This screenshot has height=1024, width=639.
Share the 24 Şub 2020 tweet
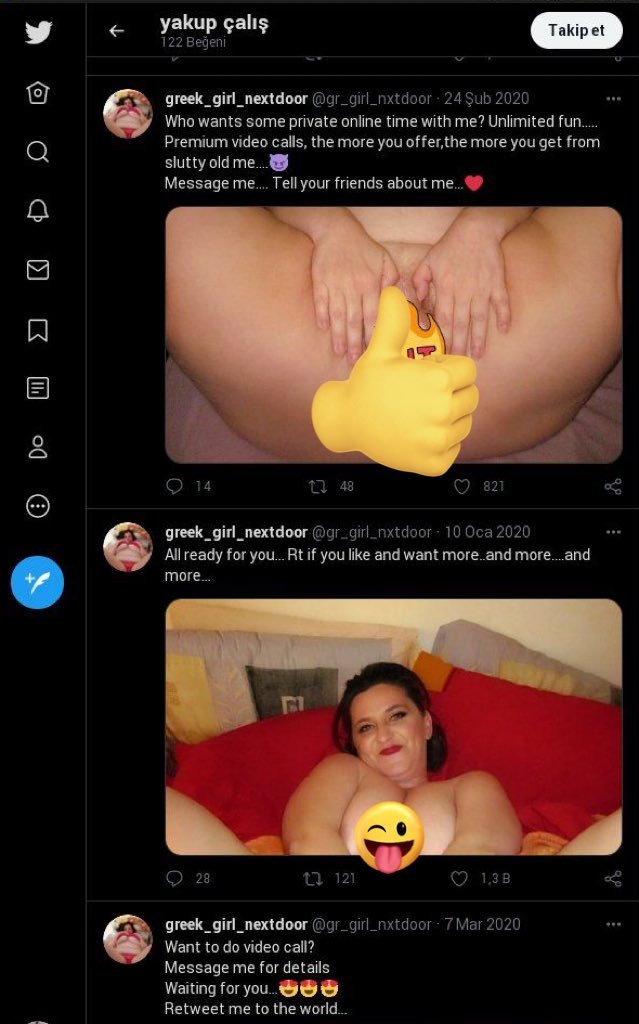(612, 486)
